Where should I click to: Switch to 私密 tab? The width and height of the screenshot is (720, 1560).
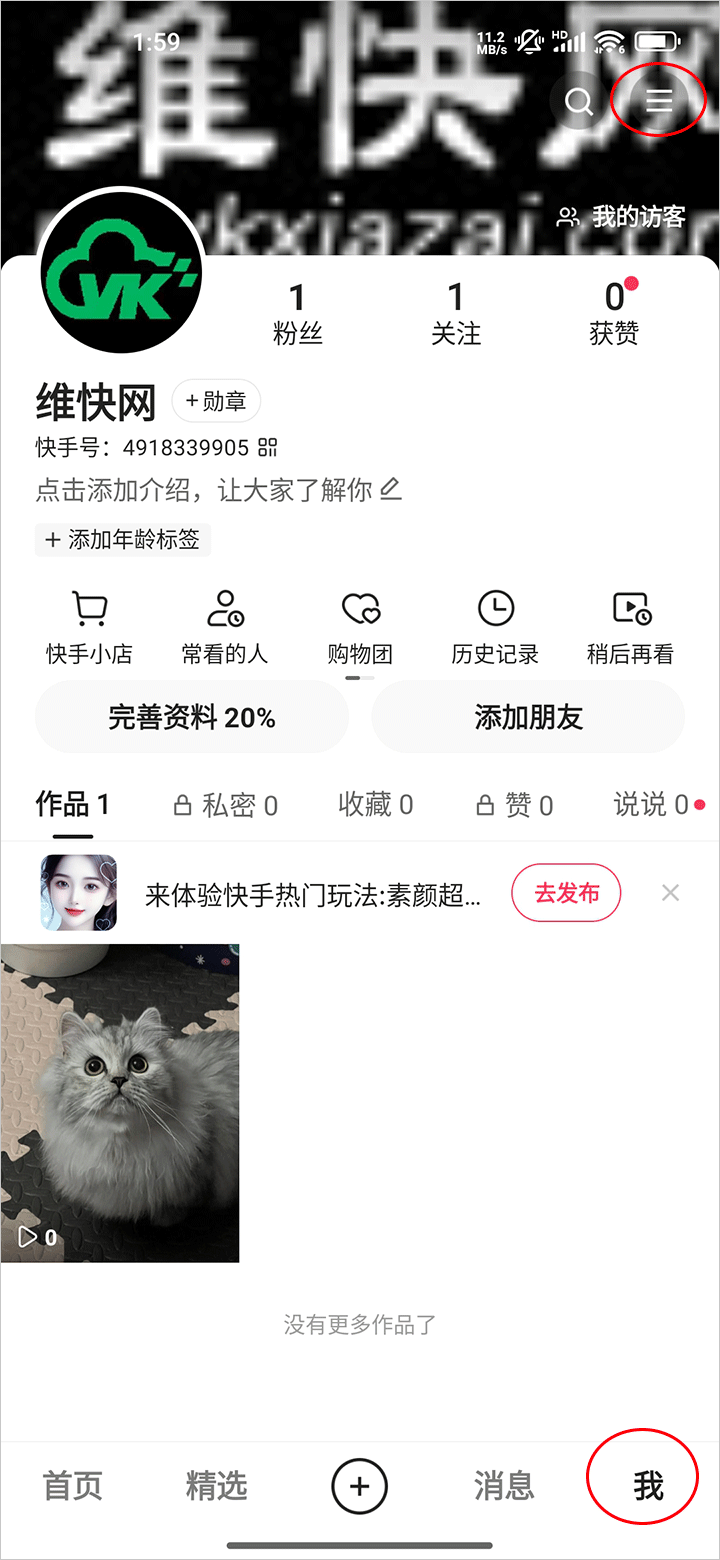(x=226, y=805)
